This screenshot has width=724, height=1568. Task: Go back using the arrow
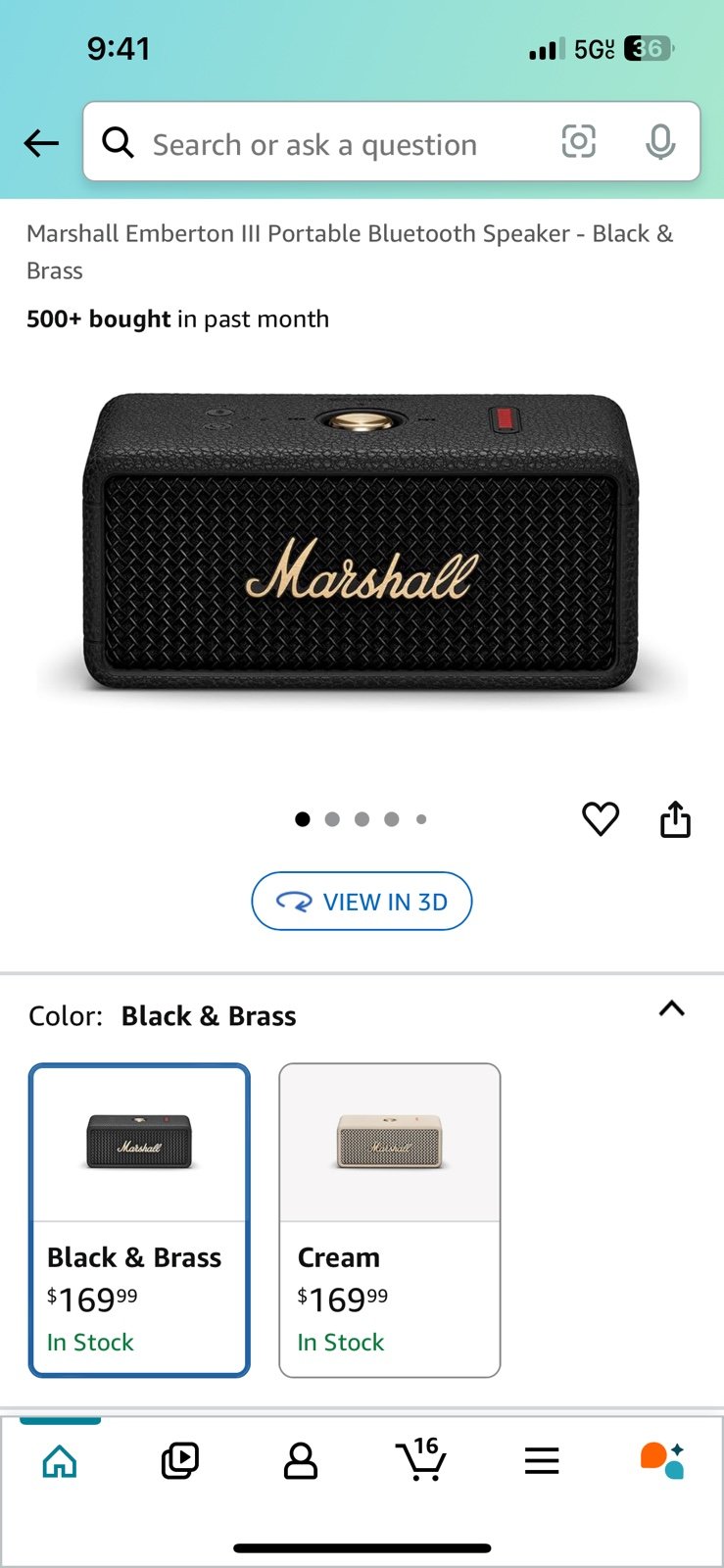pyautogui.click(x=41, y=144)
